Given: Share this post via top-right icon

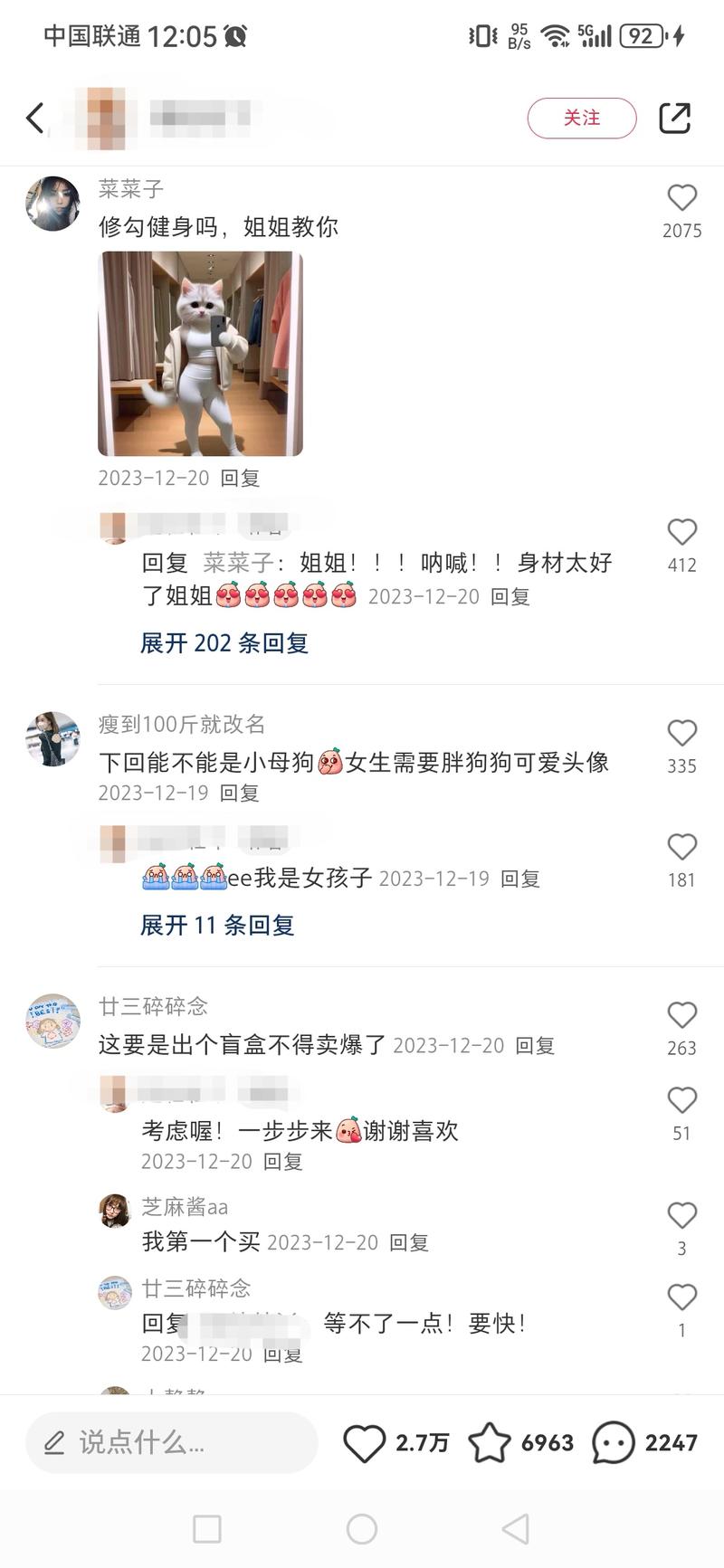Looking at the screenshot, I should (x=674, y=119).
